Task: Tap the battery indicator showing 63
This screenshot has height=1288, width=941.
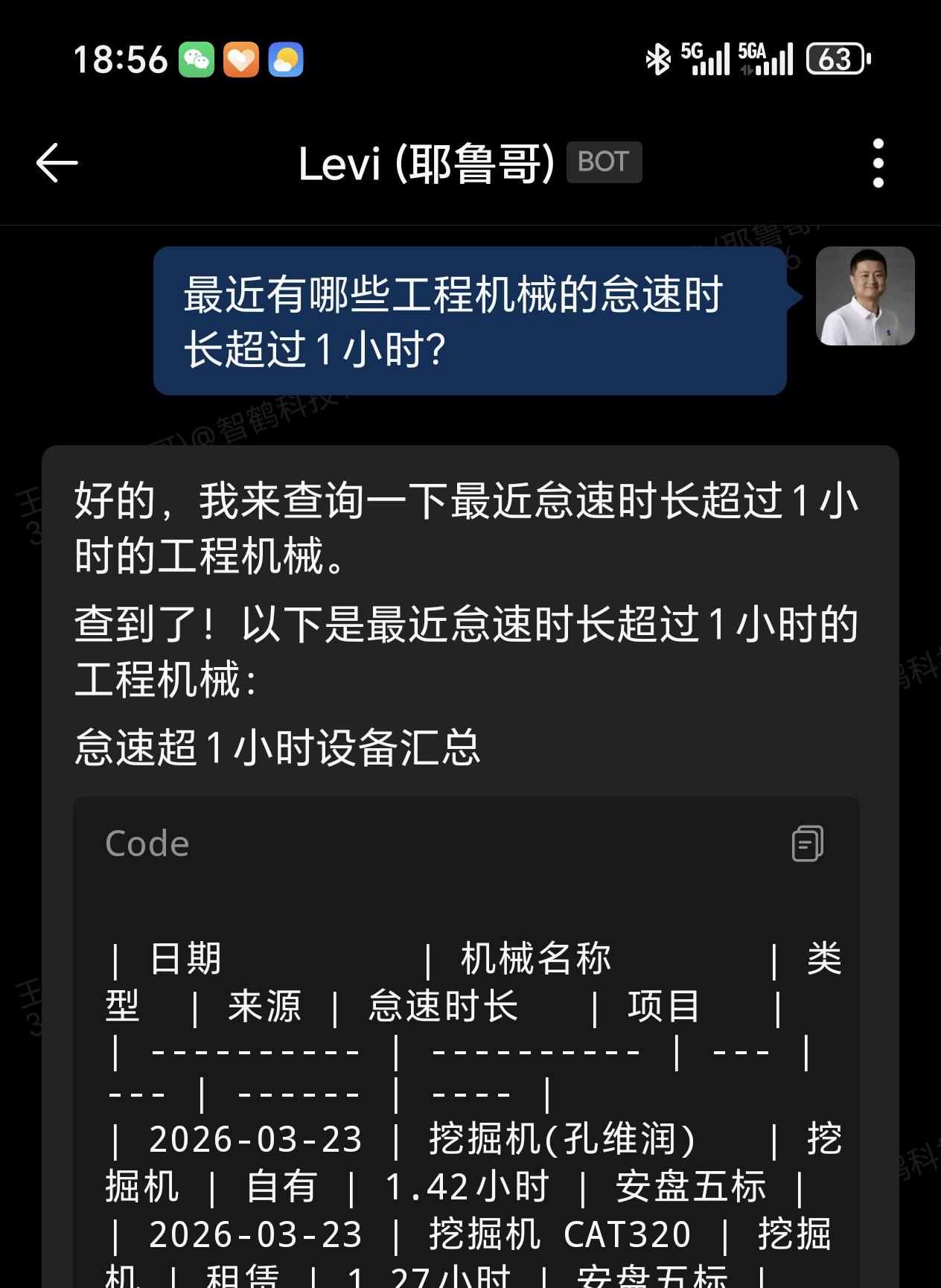Action: pyautogui.click(x=834, y=59)
